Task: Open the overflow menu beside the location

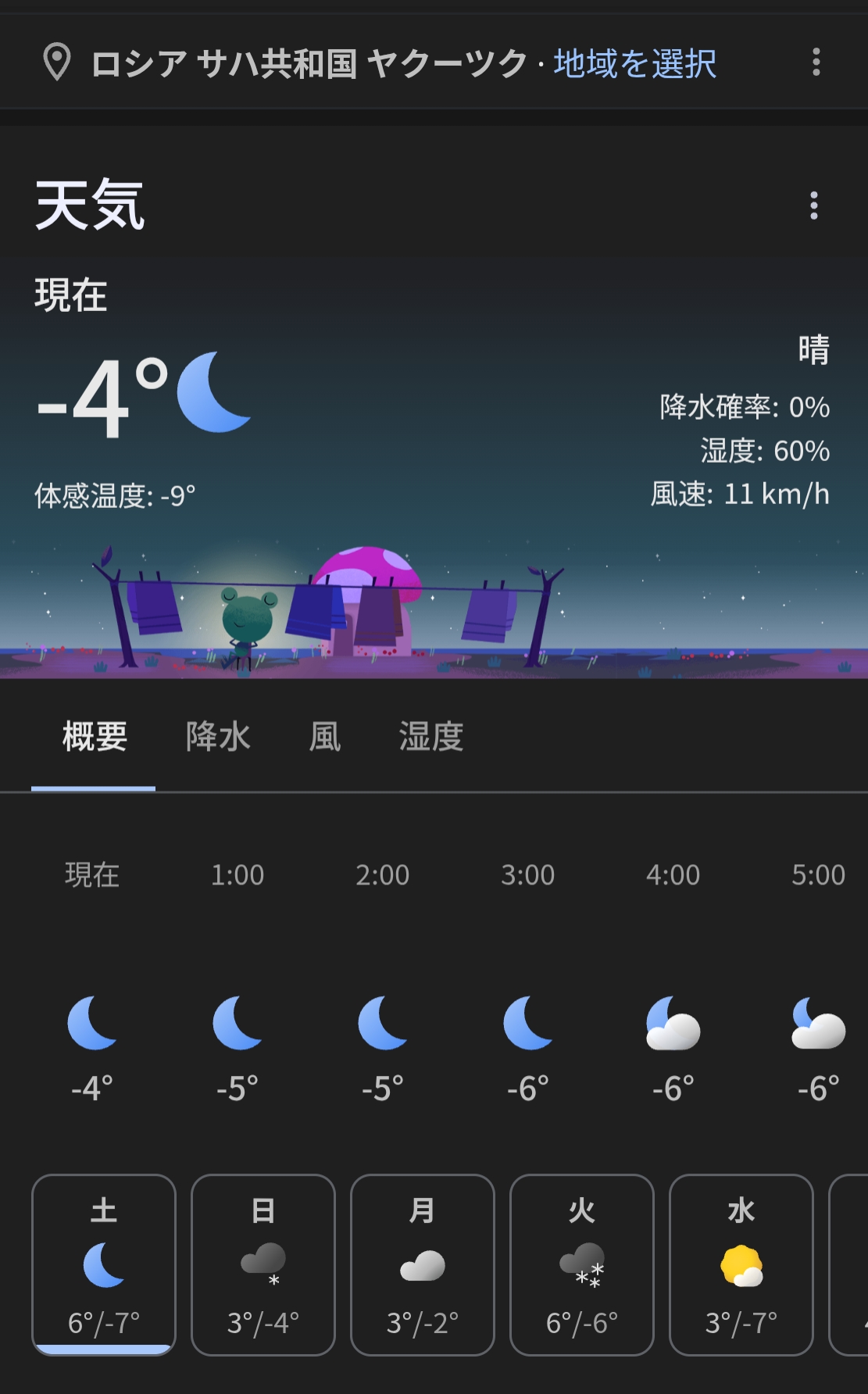Action: 816,62
